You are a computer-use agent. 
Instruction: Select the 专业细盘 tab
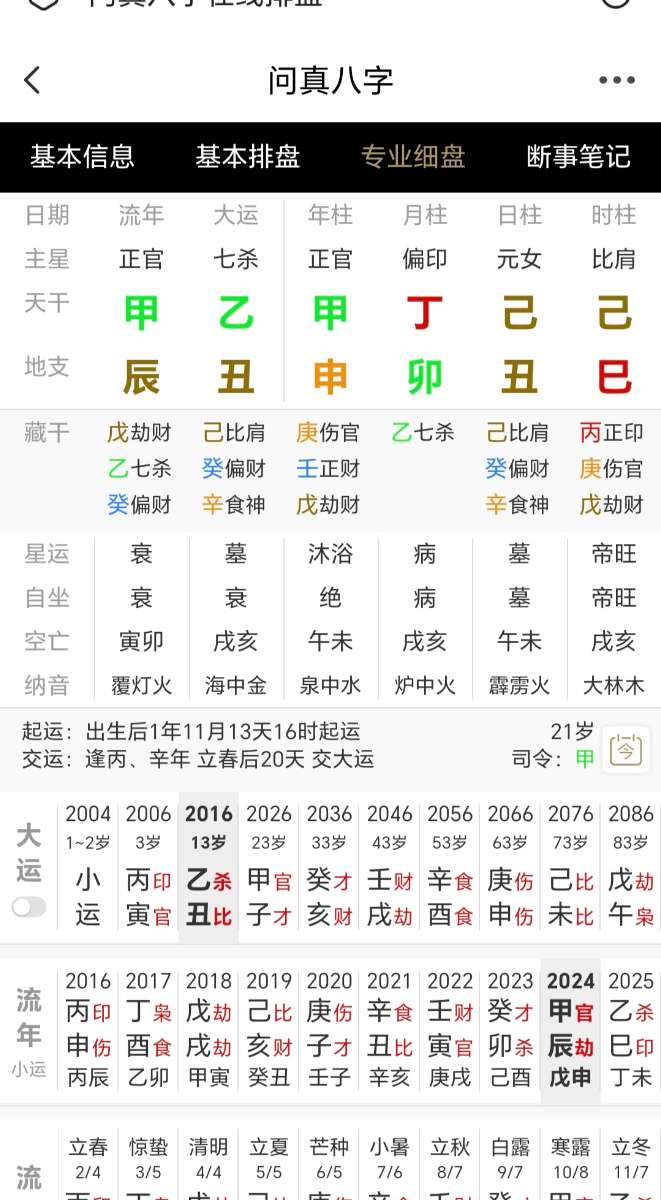point(413,157)
